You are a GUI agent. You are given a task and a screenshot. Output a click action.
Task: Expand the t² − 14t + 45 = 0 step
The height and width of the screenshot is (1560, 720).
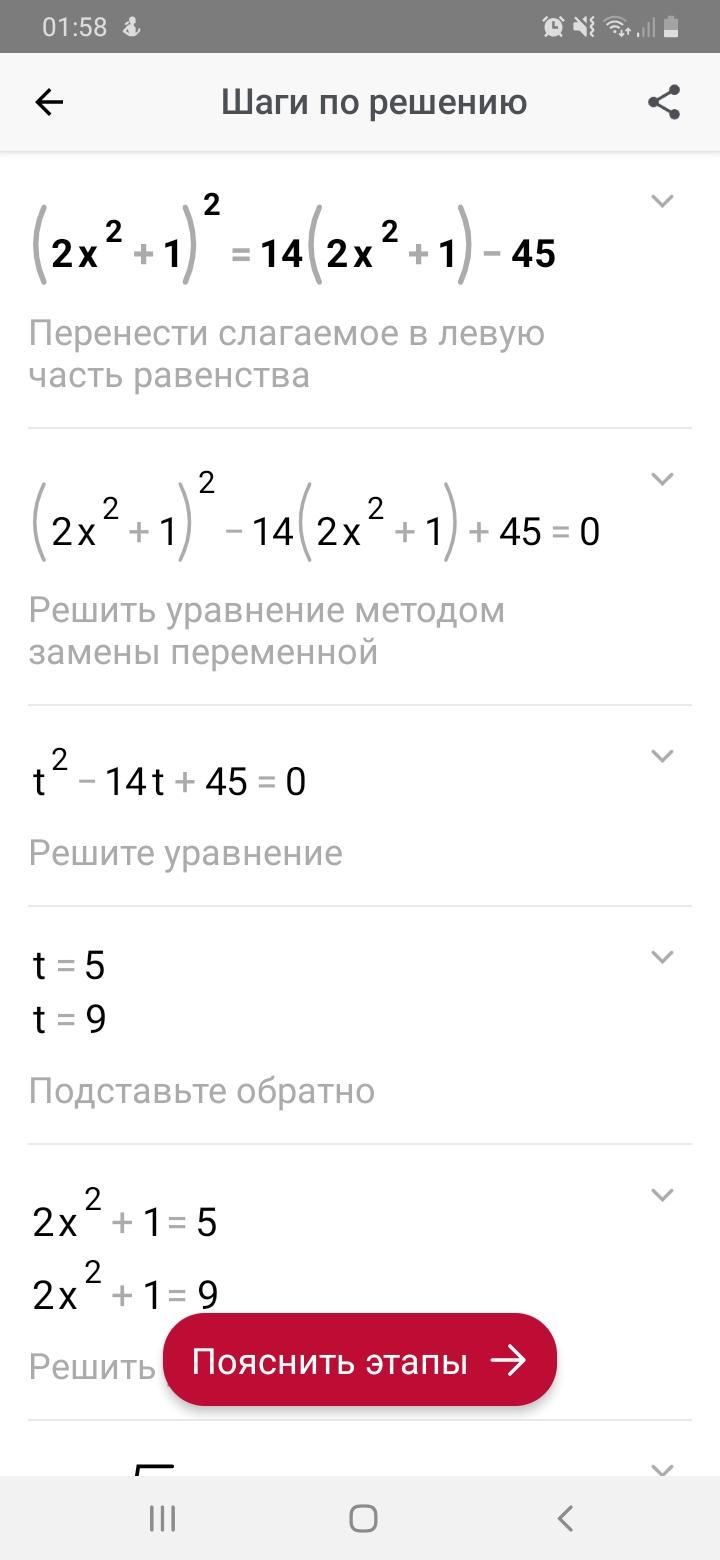pos(662,756)
